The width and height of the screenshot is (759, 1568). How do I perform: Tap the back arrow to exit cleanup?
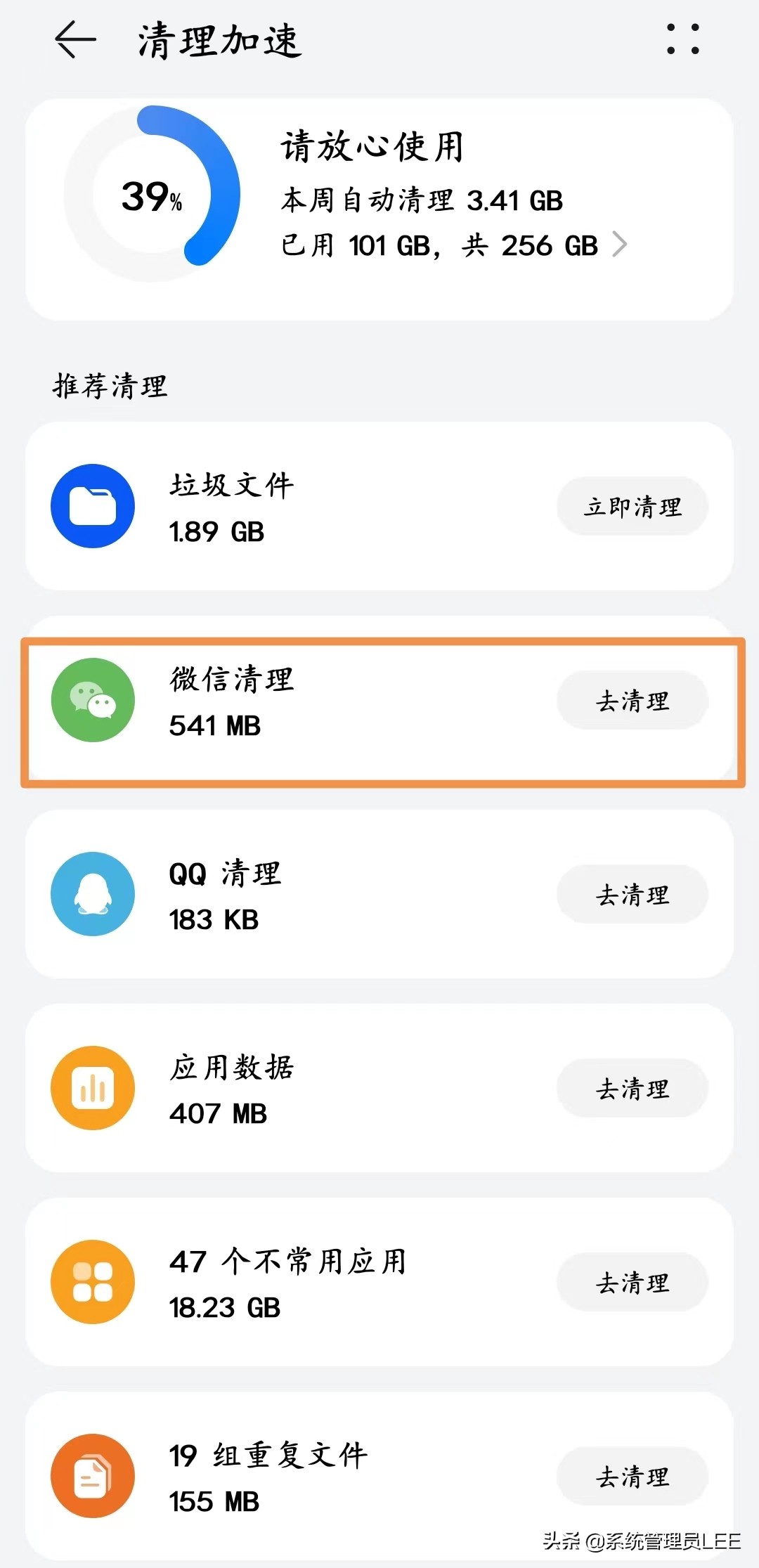click(x=75, y=40)
